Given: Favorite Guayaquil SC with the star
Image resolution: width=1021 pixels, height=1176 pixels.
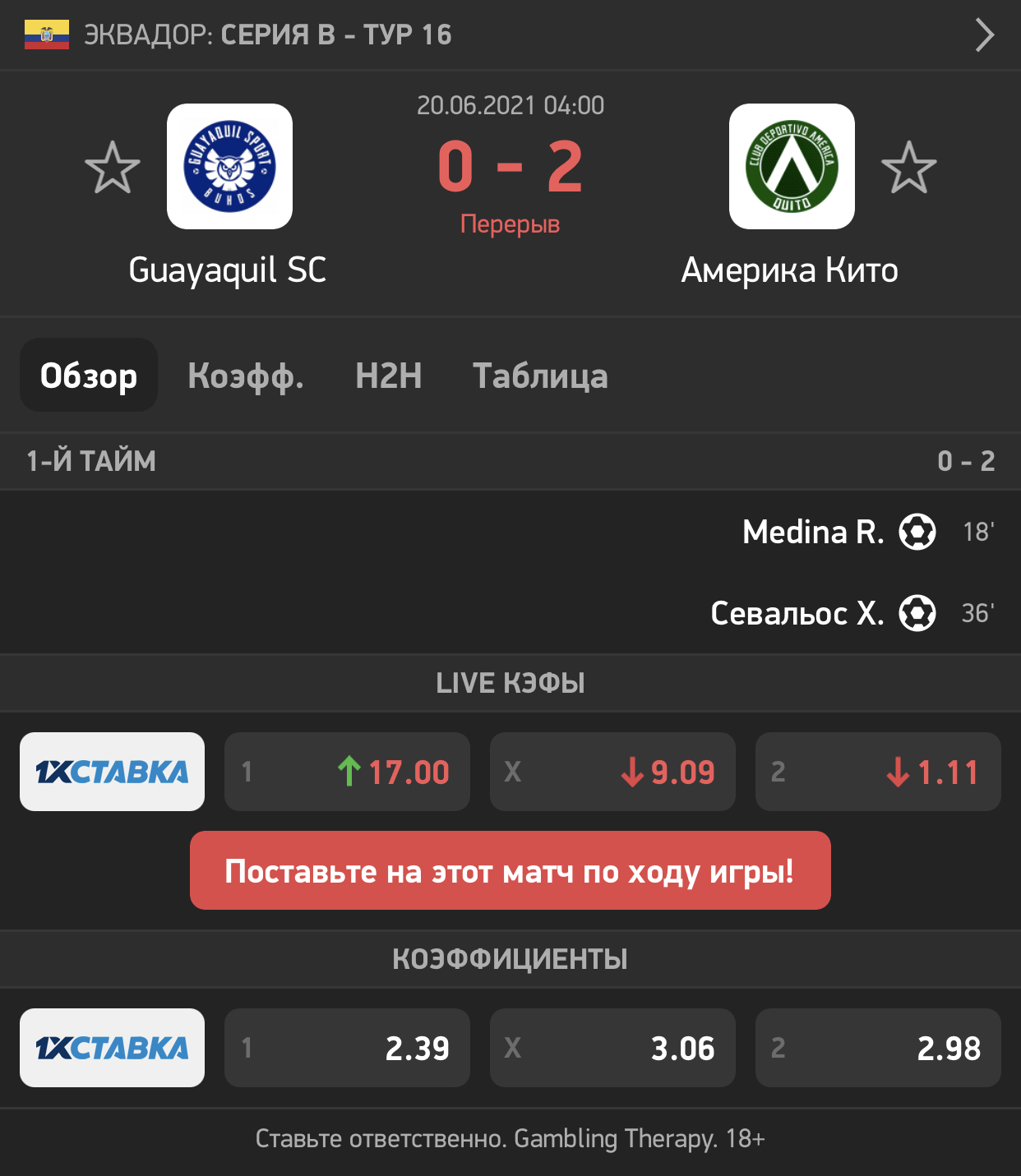Looking at the screenshot, I should coord(113,168).
